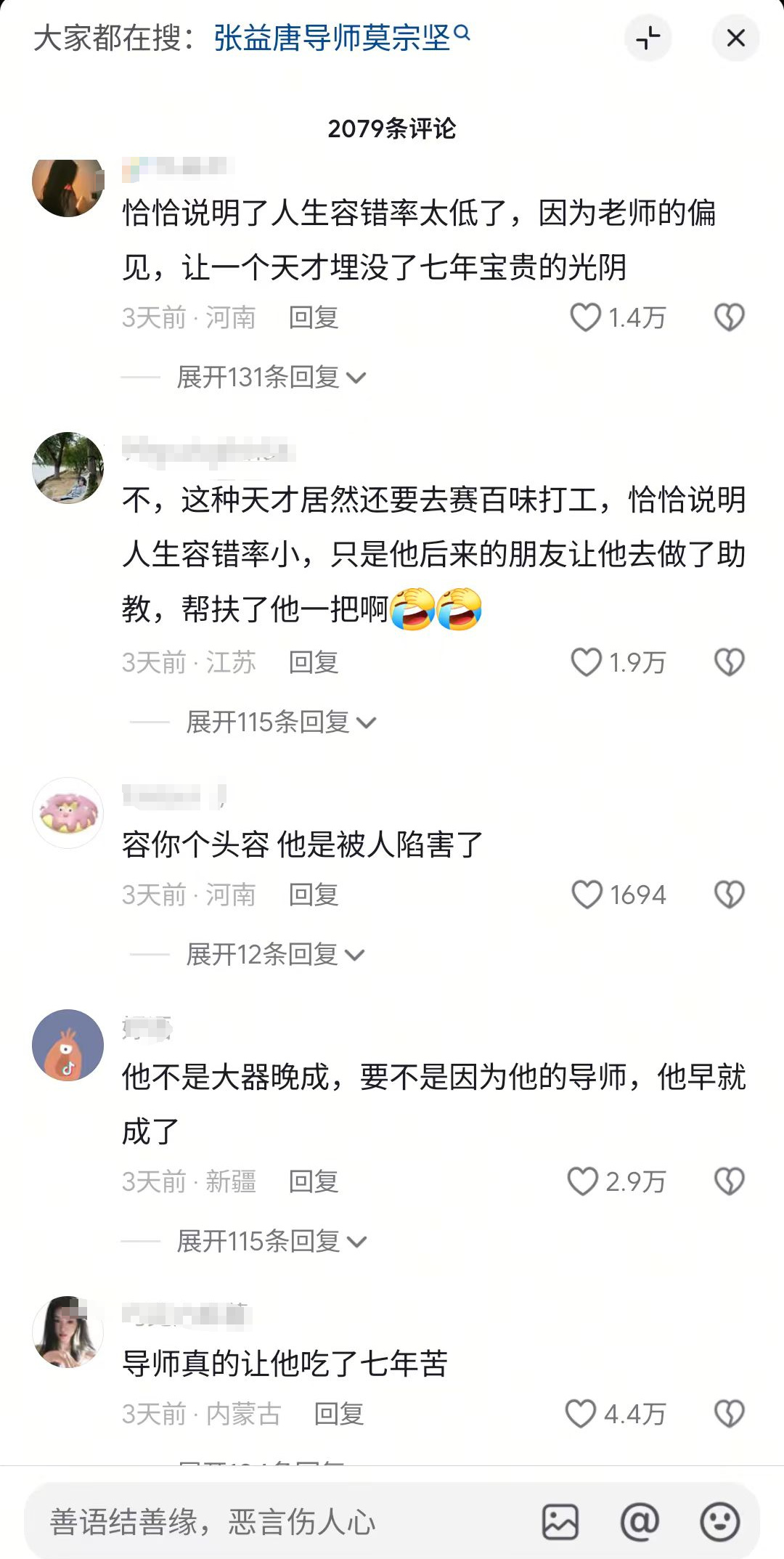Like the comment from 新疆
This screenshot has width=784, height=1559.
(582, 1181)
